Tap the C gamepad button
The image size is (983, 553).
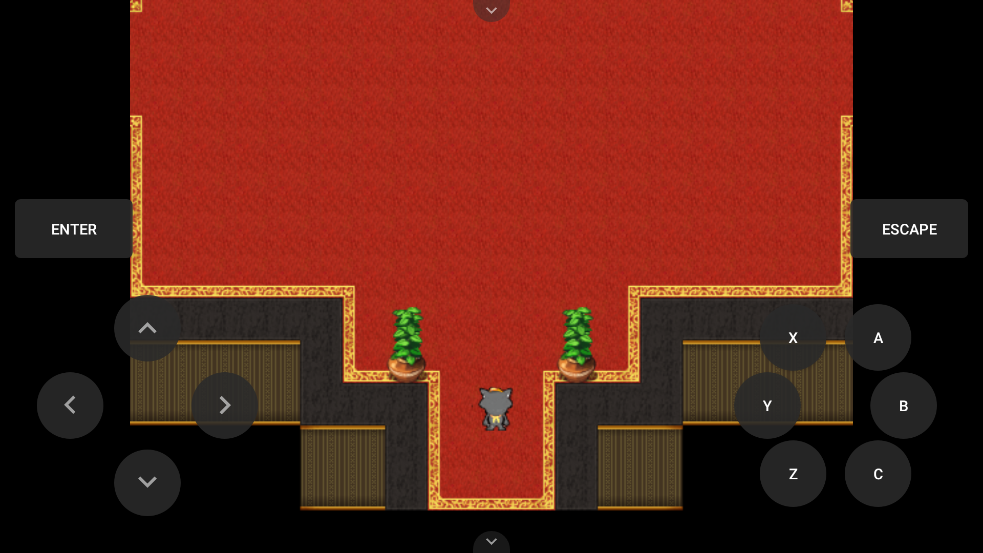pyautogui.click(x=878, y=474)
